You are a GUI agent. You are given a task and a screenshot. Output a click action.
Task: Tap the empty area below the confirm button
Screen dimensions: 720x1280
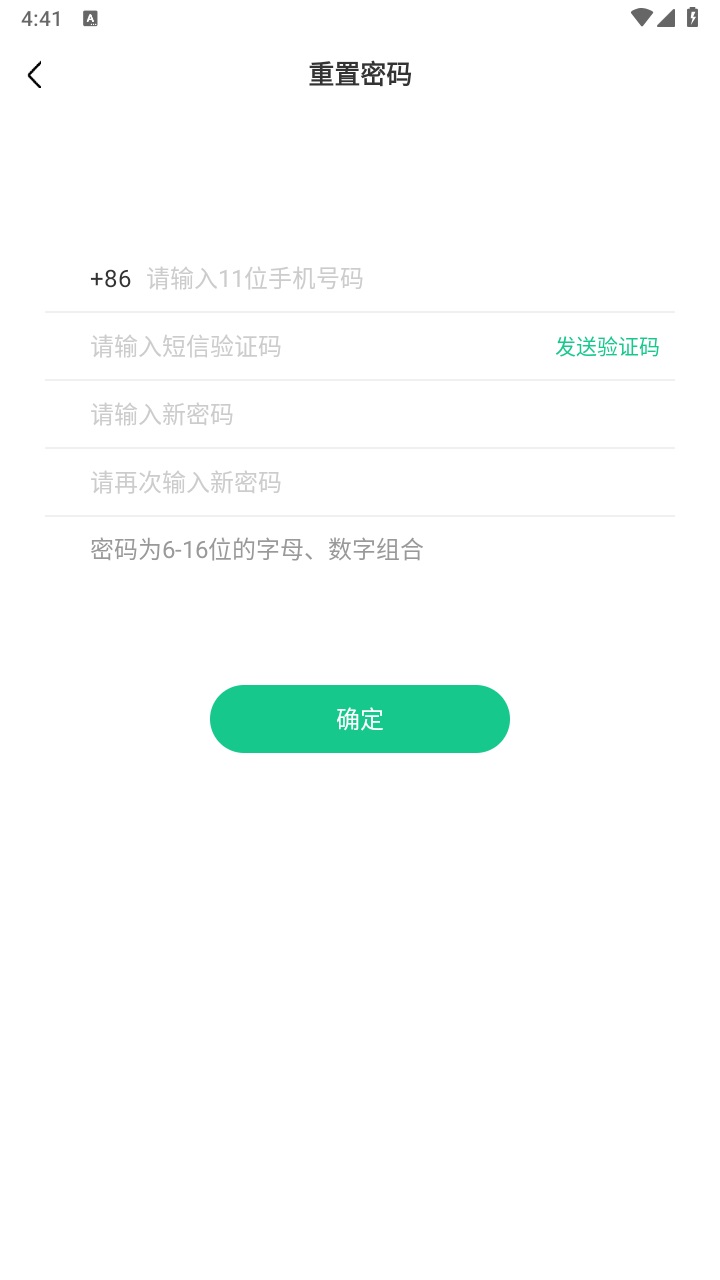point(360,950)
